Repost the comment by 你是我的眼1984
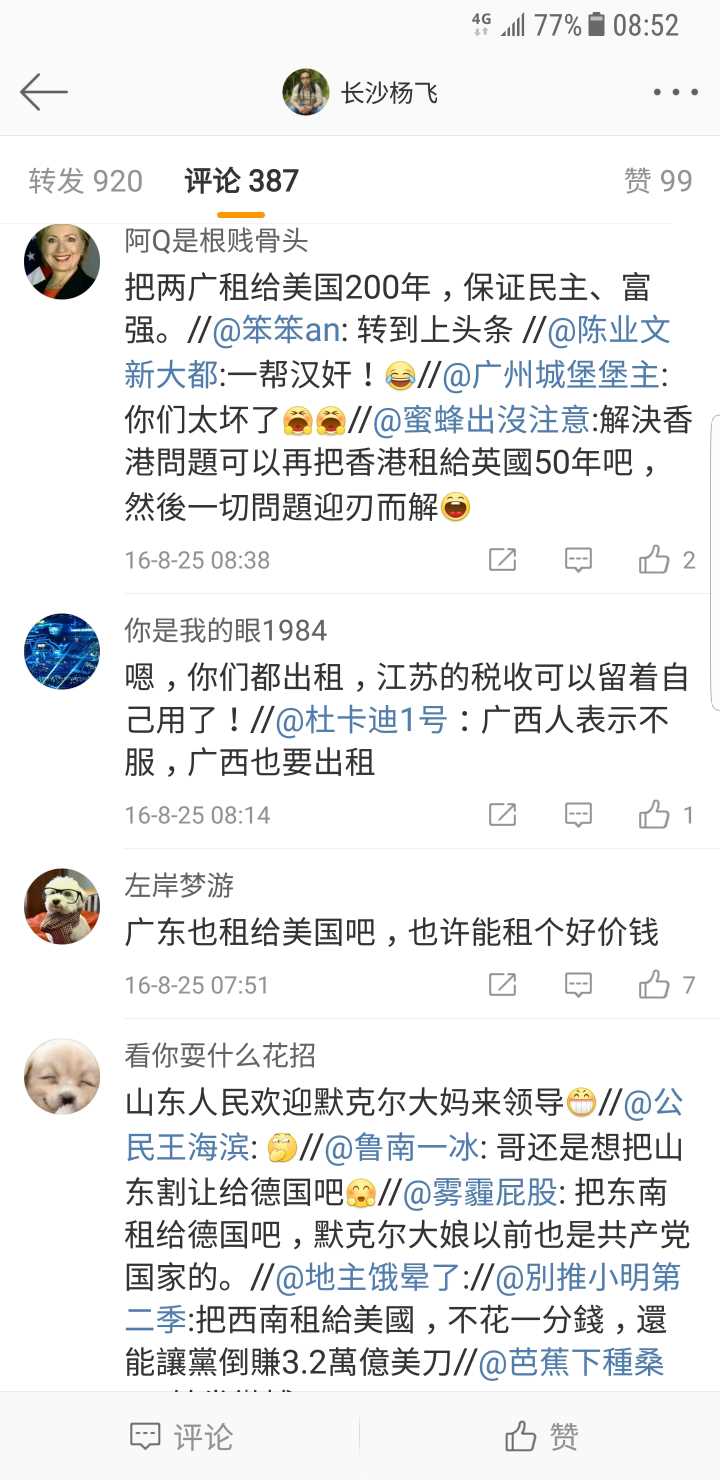 pos(502,815)
